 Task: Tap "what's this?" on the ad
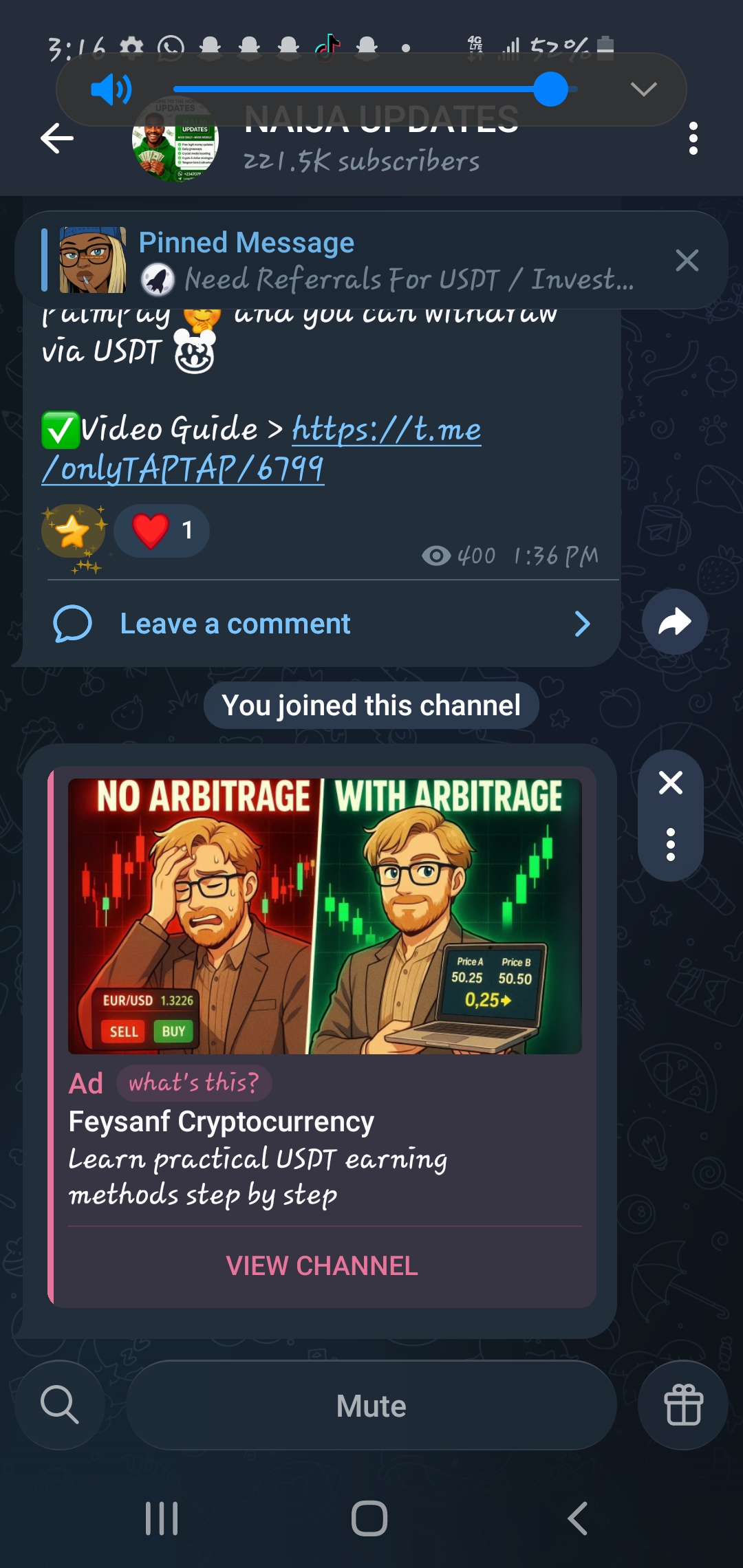point(193,1083)
